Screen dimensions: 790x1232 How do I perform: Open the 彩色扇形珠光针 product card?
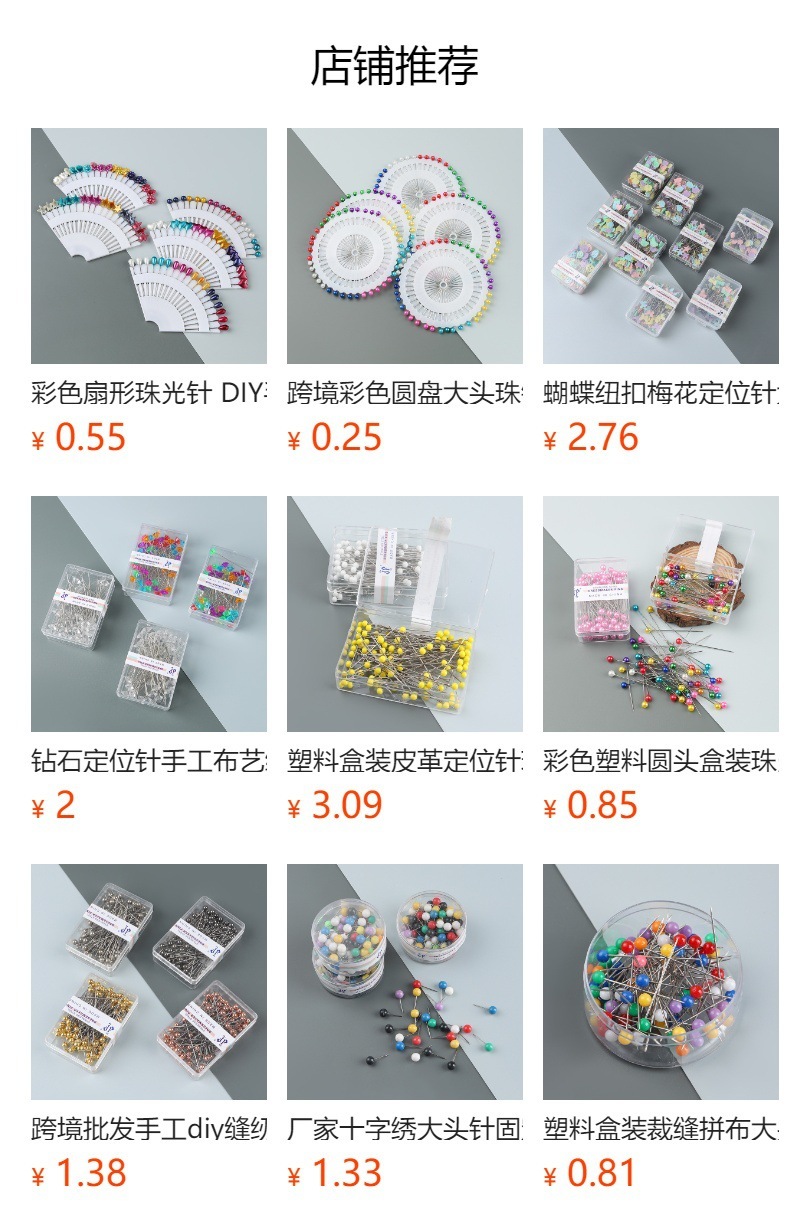point(149,246)
